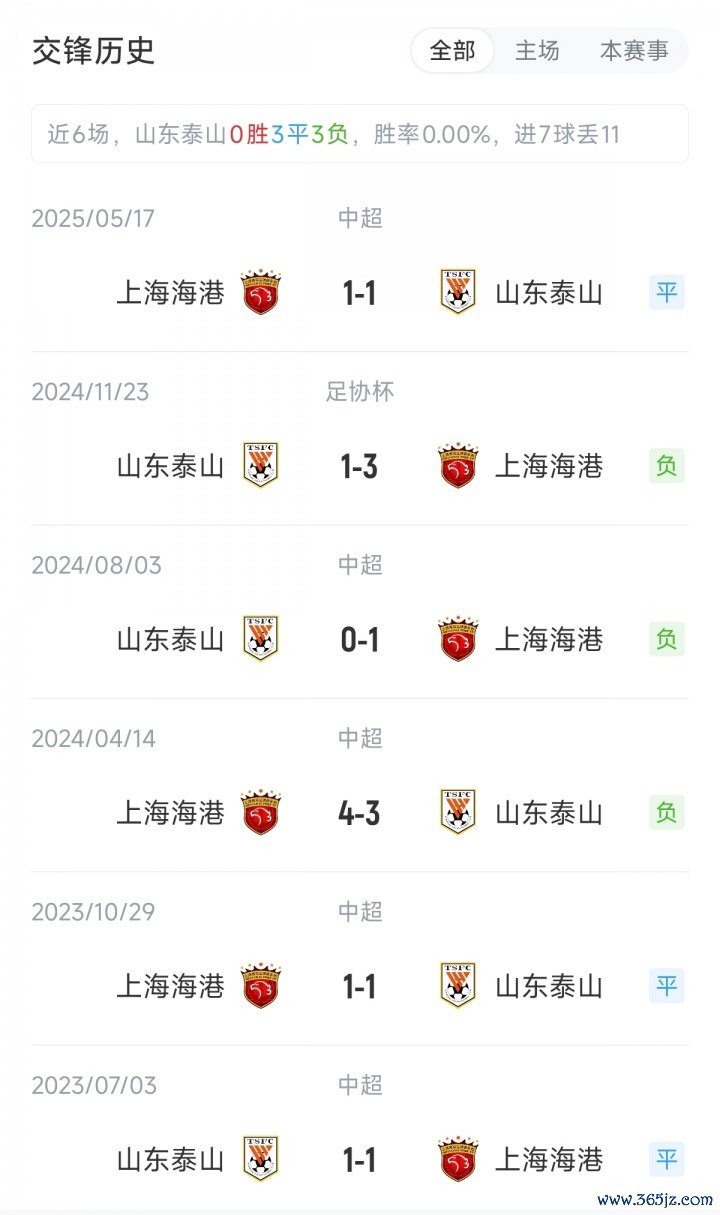This screenshot has height=1215, width=720.
Task: Switch to the 主场 tab
Action: click(x=537, y=51)
